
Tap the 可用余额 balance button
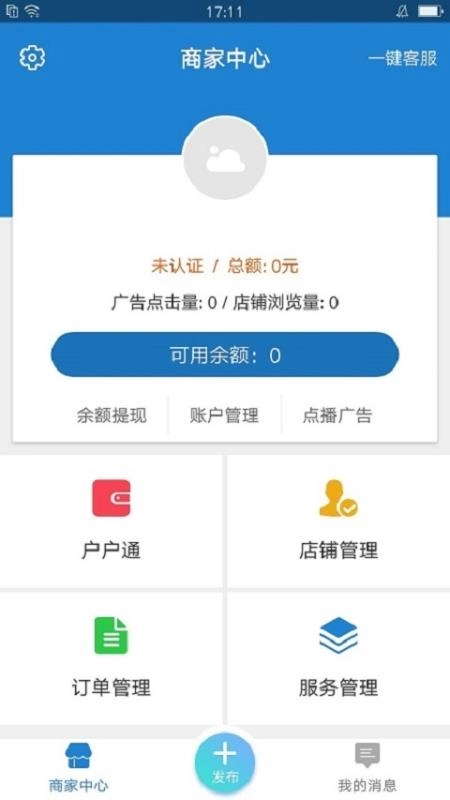[225, 355]
